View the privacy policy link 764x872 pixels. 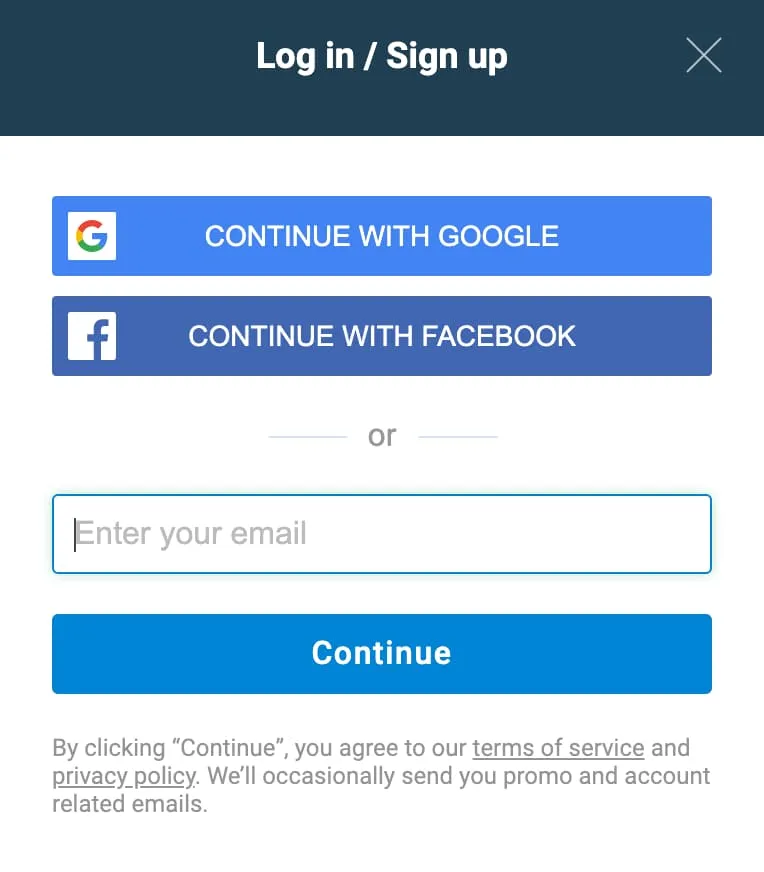(123, 776)
